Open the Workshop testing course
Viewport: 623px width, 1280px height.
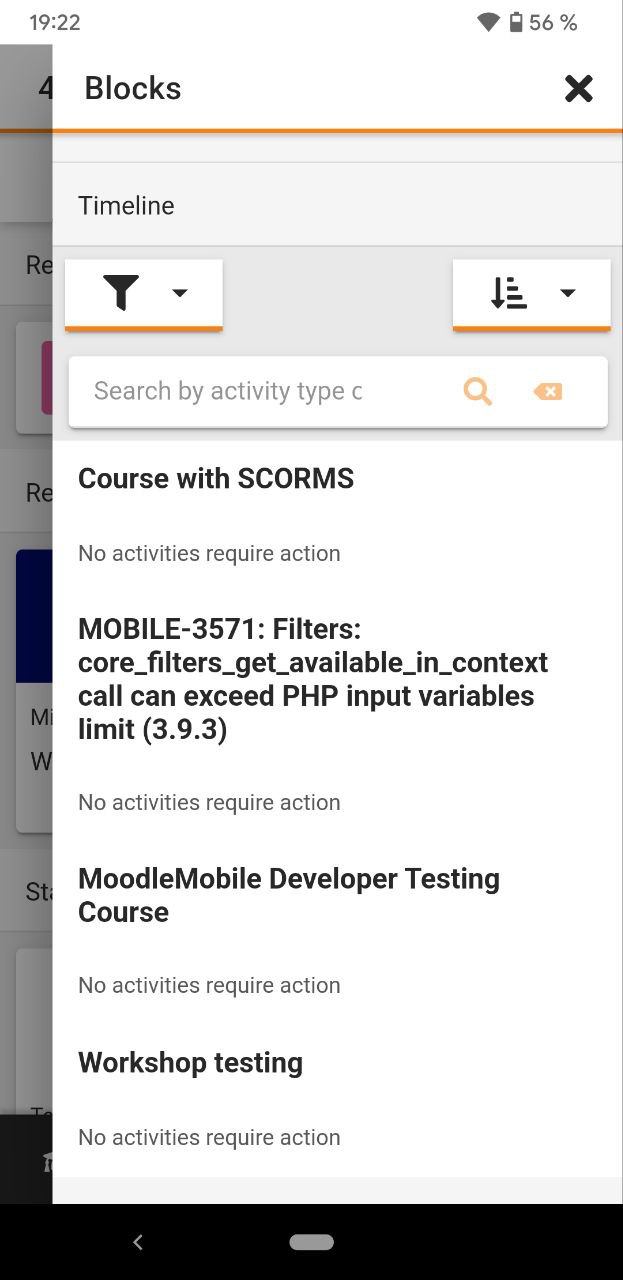click(x=190, y=1062)
